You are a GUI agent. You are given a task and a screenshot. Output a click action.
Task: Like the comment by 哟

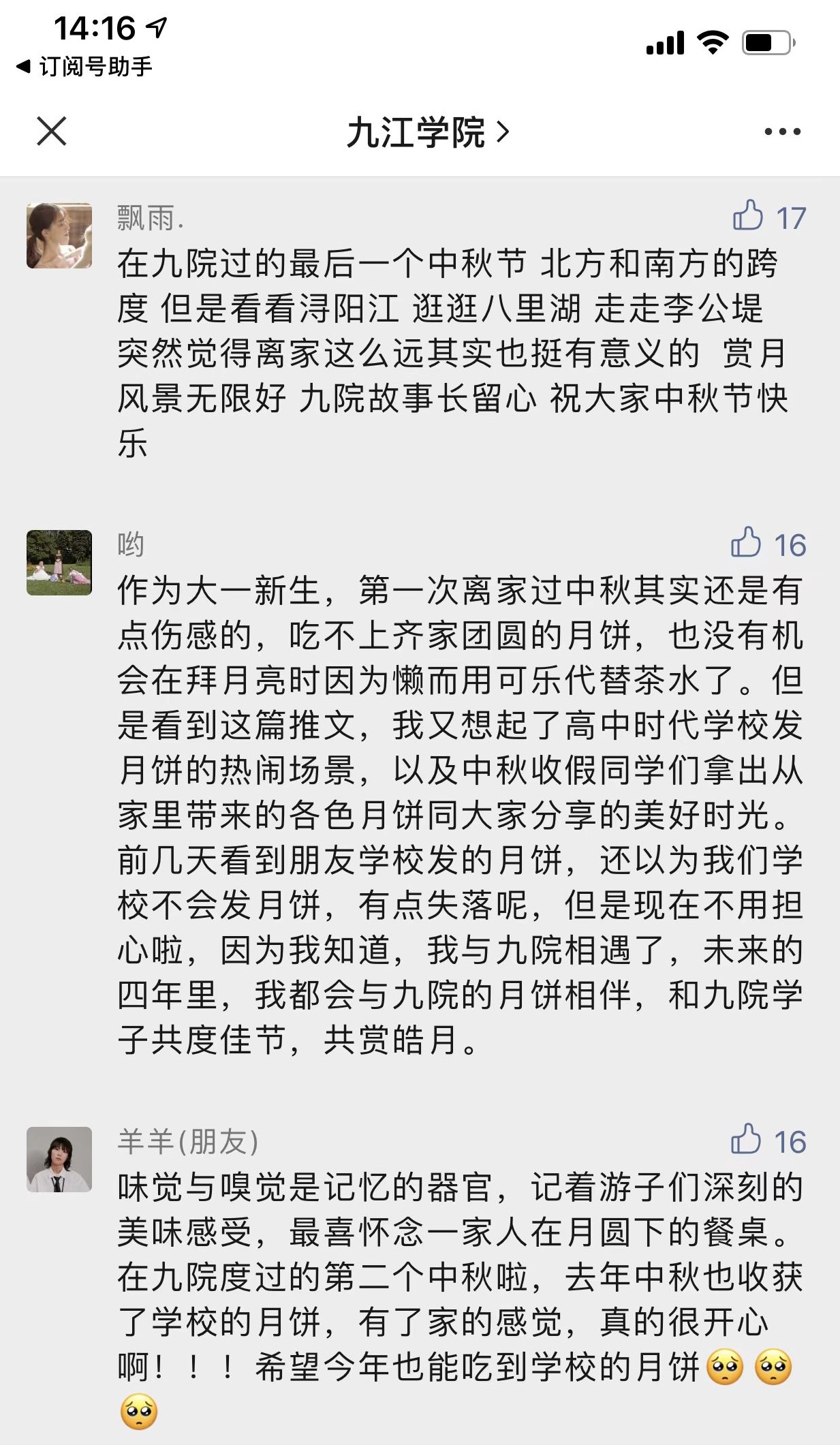pyautogui.click(x=746, y=543)
